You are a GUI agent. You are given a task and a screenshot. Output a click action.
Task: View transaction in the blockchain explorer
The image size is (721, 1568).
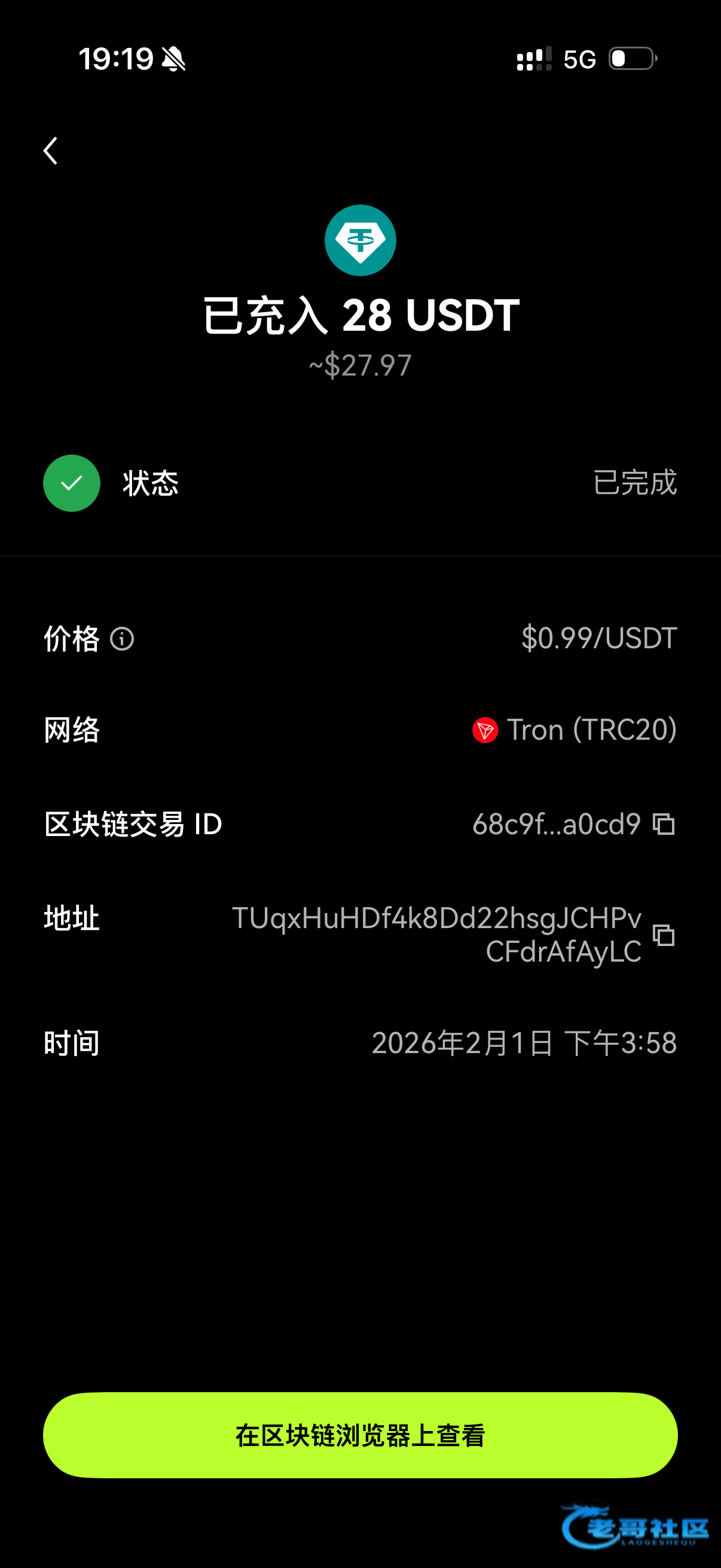click(360, 1435)
